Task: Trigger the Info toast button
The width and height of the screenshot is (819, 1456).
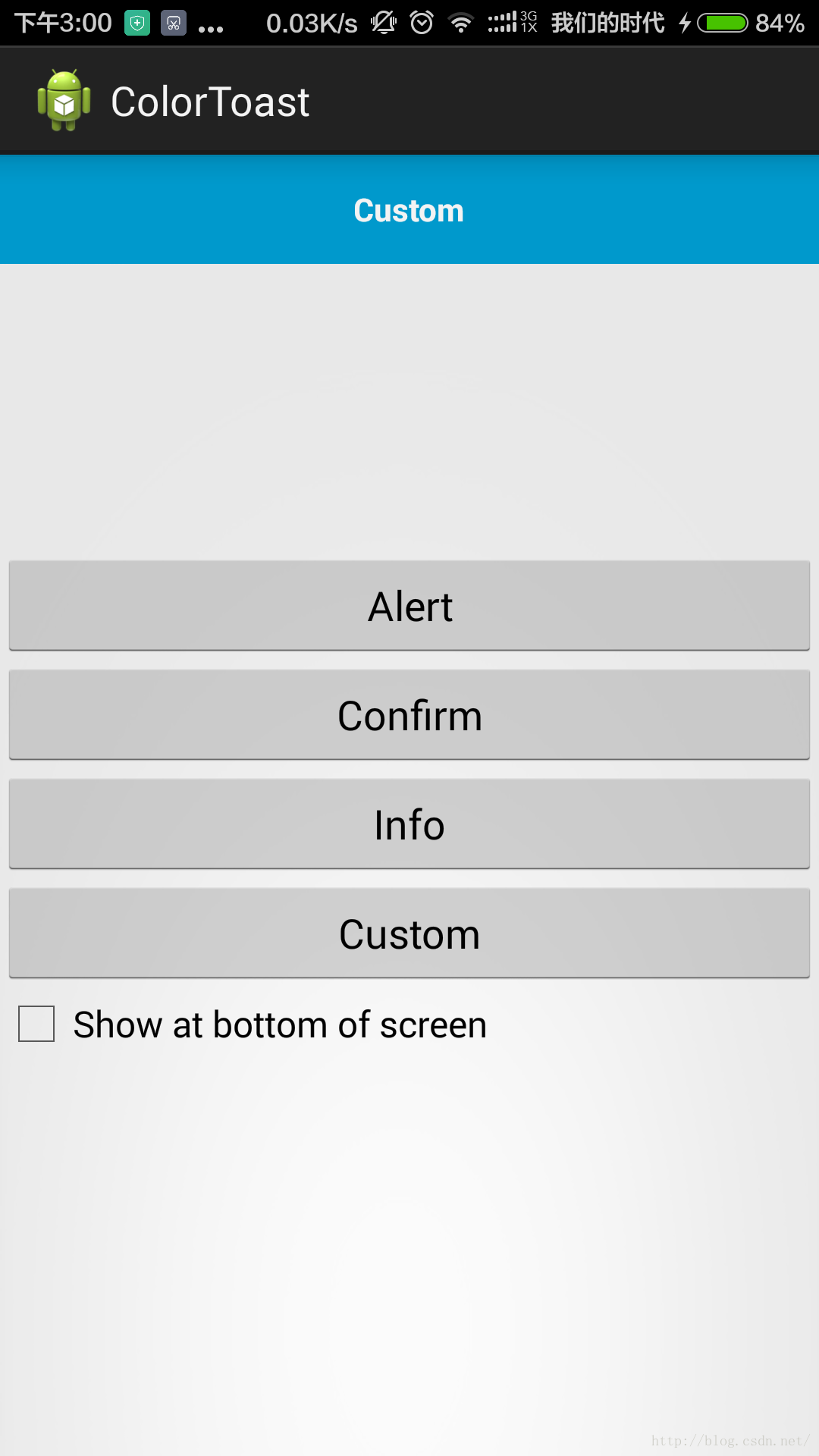Action: (x=409, y=824)
